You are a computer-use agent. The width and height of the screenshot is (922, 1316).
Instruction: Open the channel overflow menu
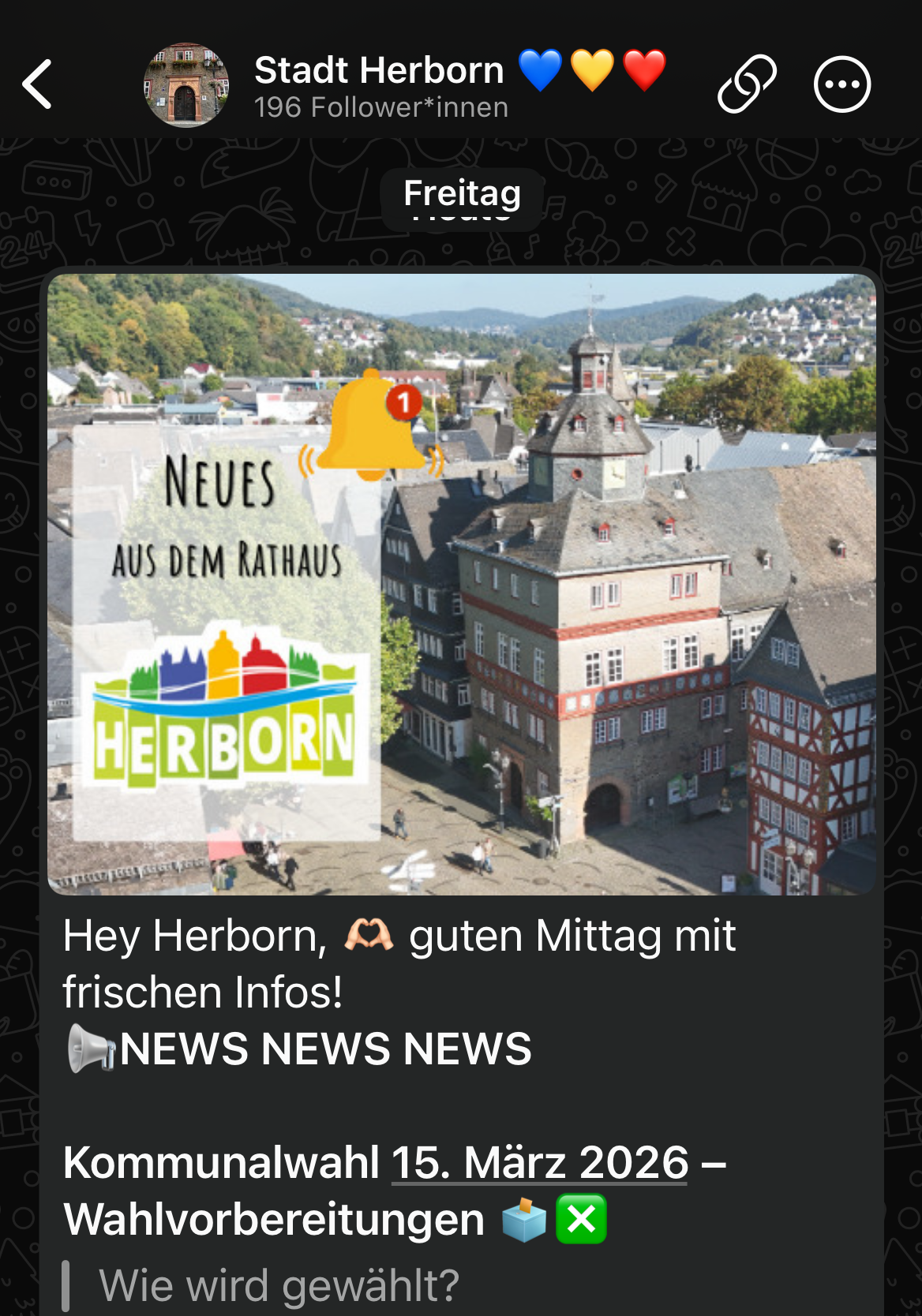click(x=841, y=84)
